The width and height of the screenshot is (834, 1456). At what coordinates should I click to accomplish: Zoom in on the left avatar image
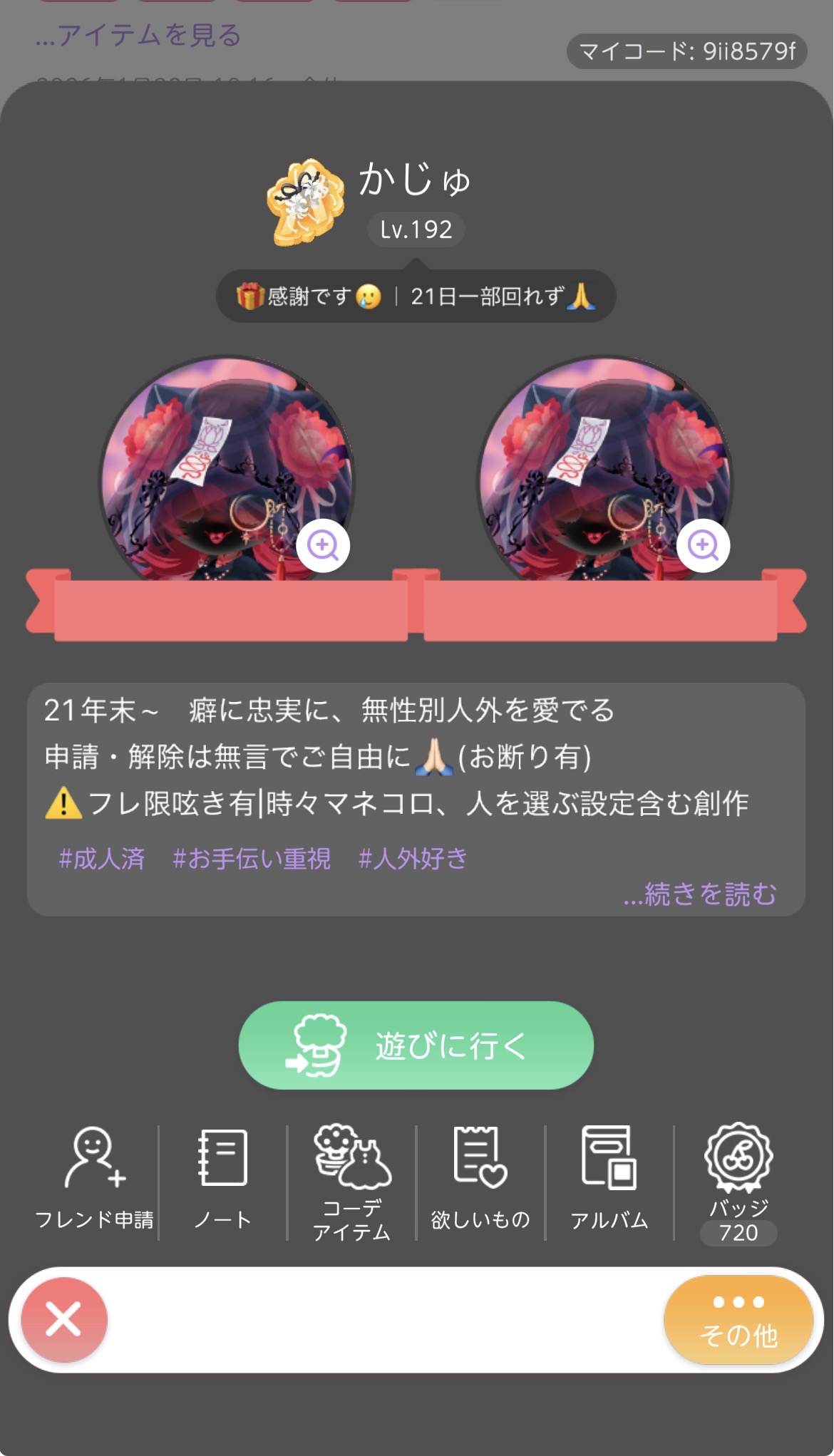click(x=323, y=546)
